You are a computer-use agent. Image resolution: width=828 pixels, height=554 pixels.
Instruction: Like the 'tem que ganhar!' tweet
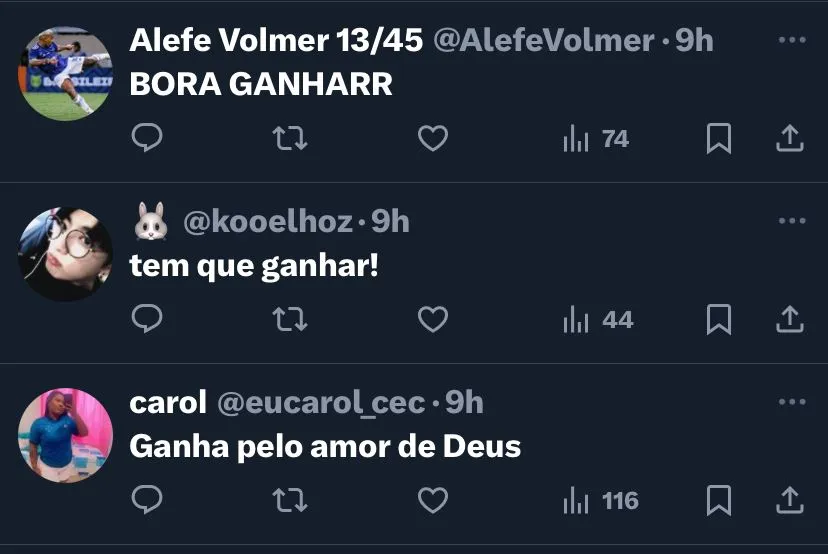point(432,319)
